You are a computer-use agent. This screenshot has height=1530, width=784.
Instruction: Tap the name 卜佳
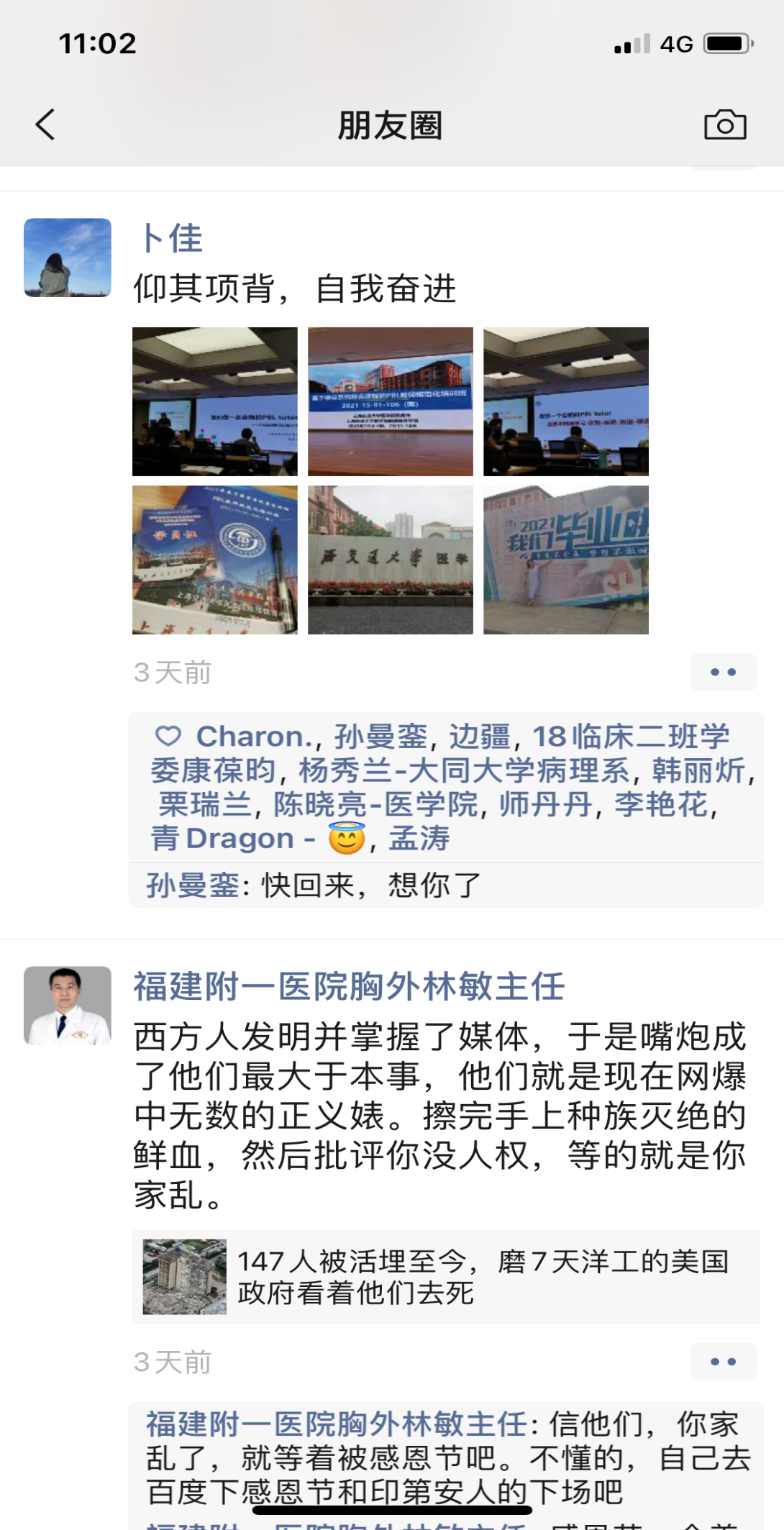171,238
